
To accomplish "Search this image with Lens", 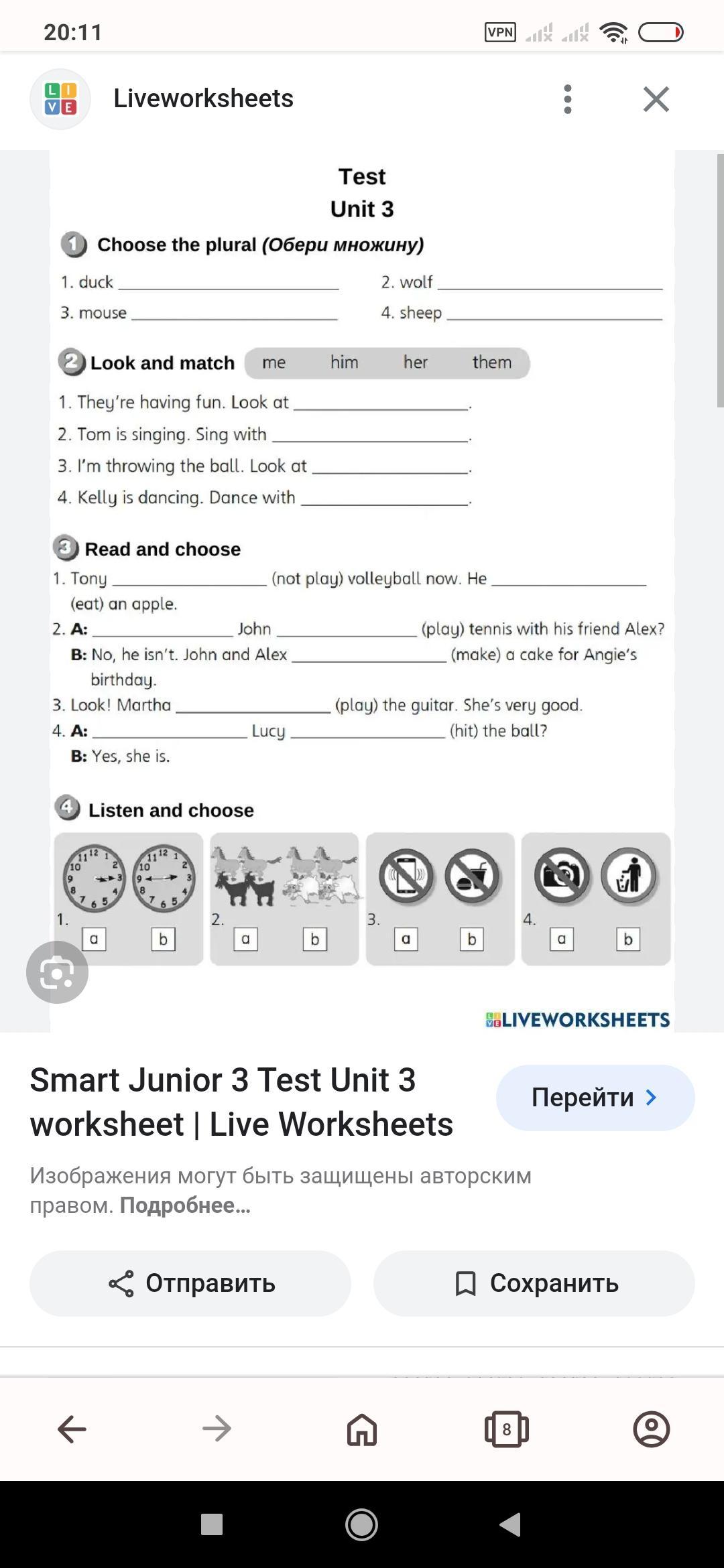I will tap(57, 972).
